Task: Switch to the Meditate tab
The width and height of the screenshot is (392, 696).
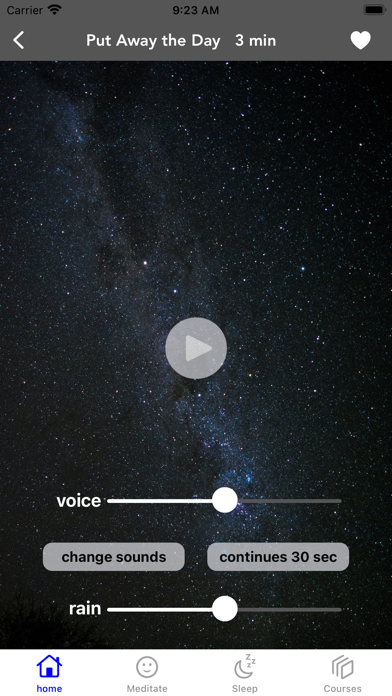Action: click(147, 673)
